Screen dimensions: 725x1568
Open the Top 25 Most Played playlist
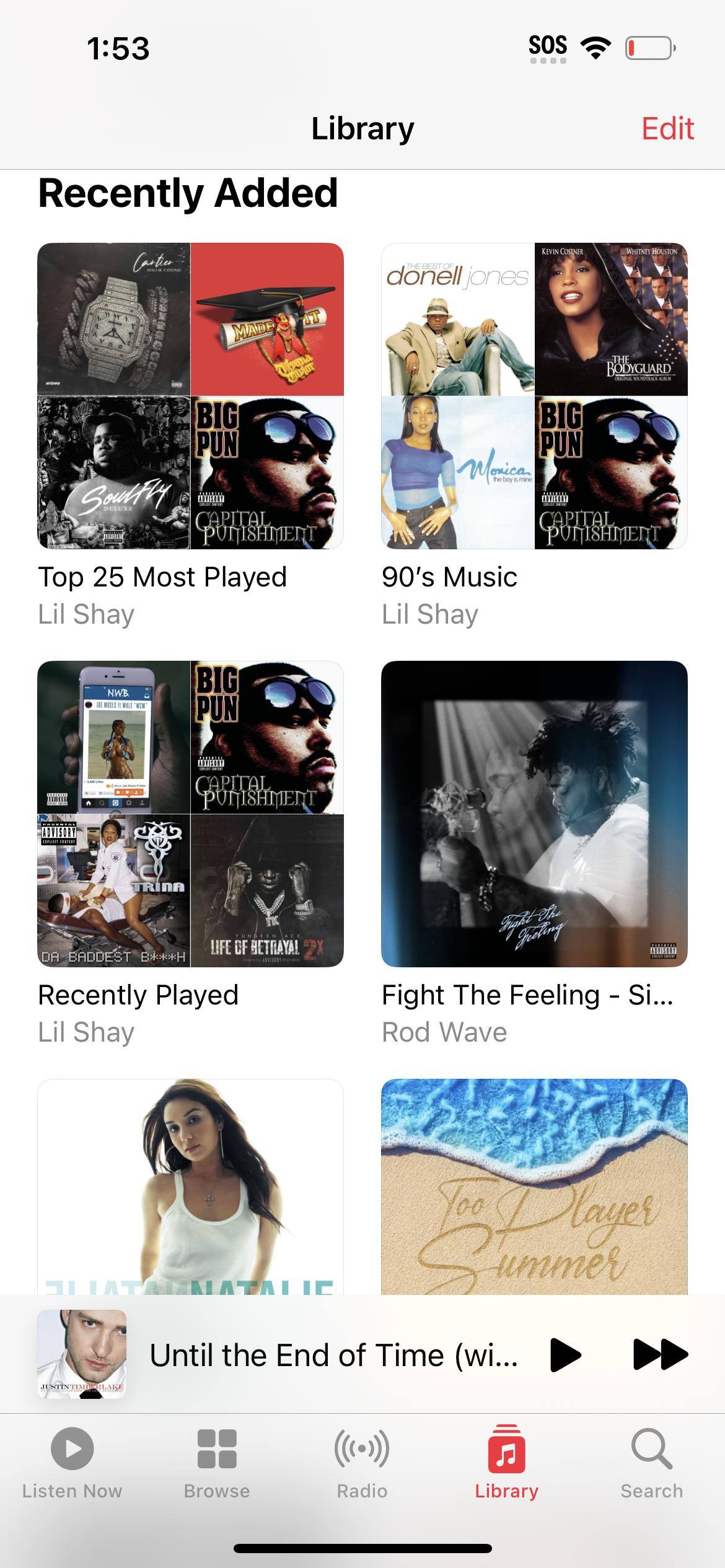click(190, 396)
